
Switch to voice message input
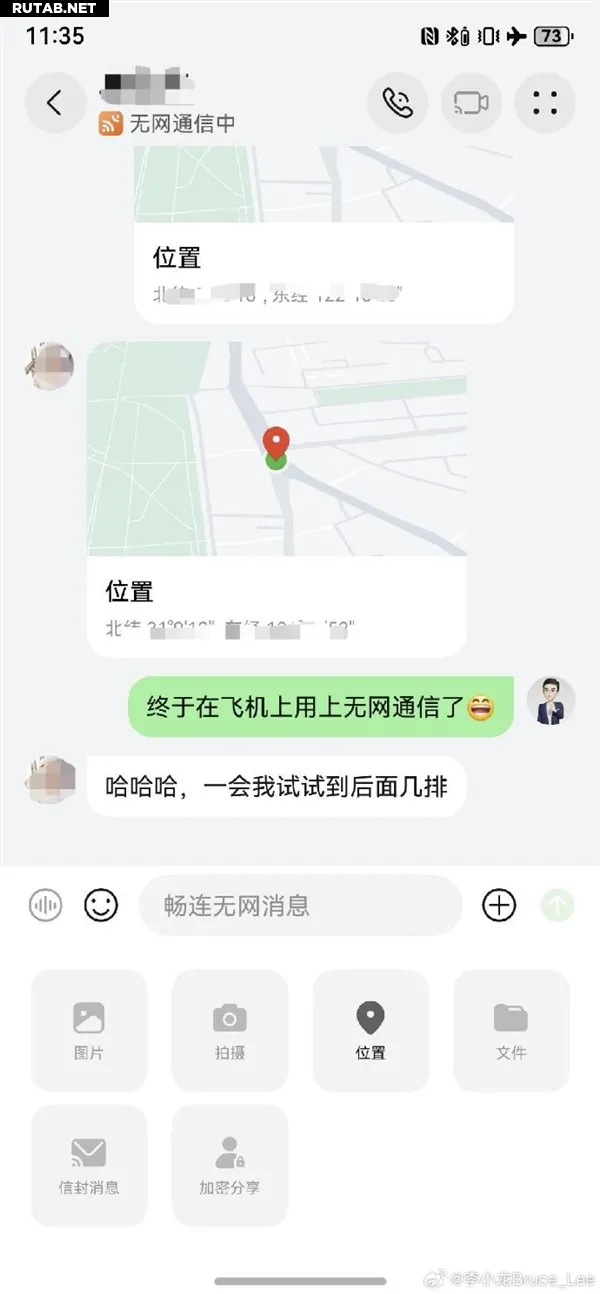click(45, 906)
